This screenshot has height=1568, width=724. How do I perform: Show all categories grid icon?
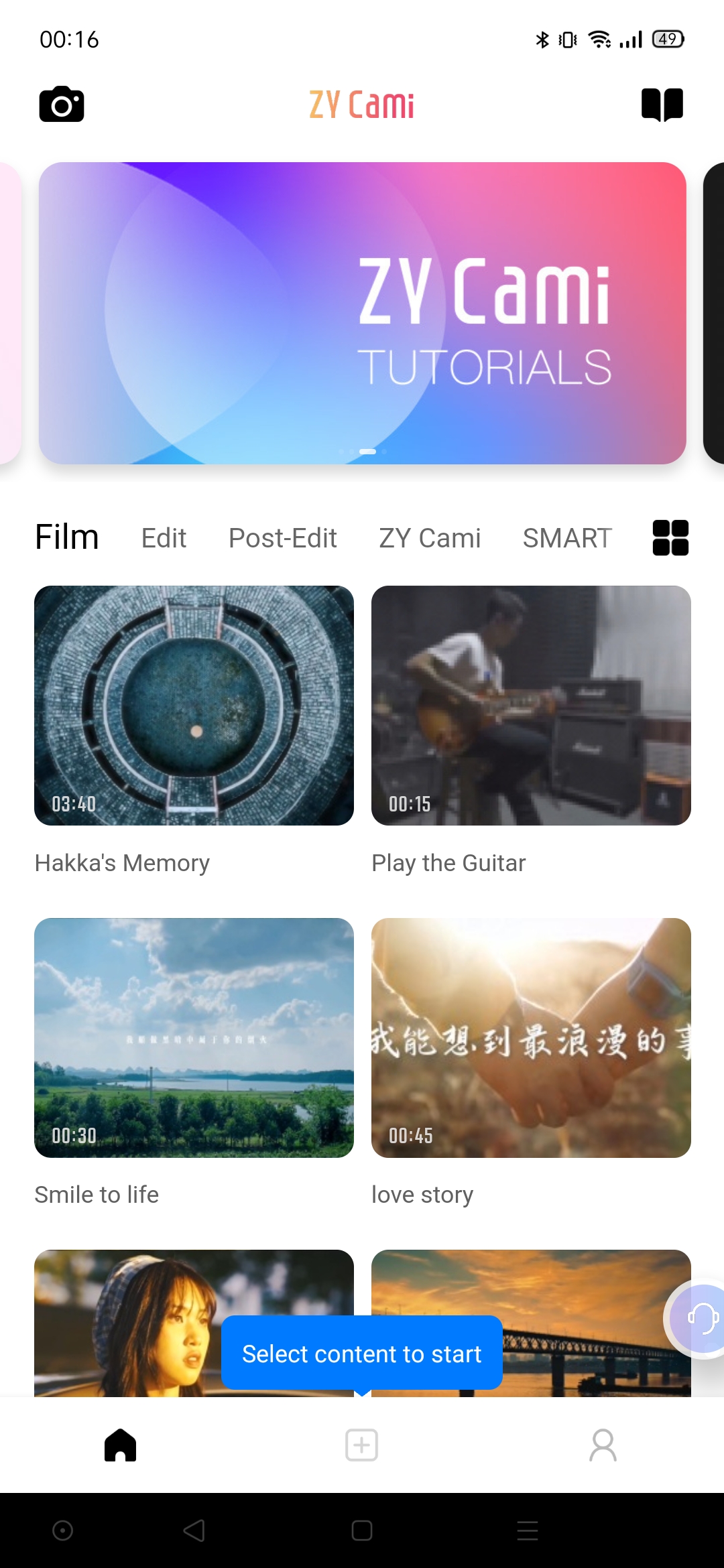pyautogui.click(x=670, y=538)
